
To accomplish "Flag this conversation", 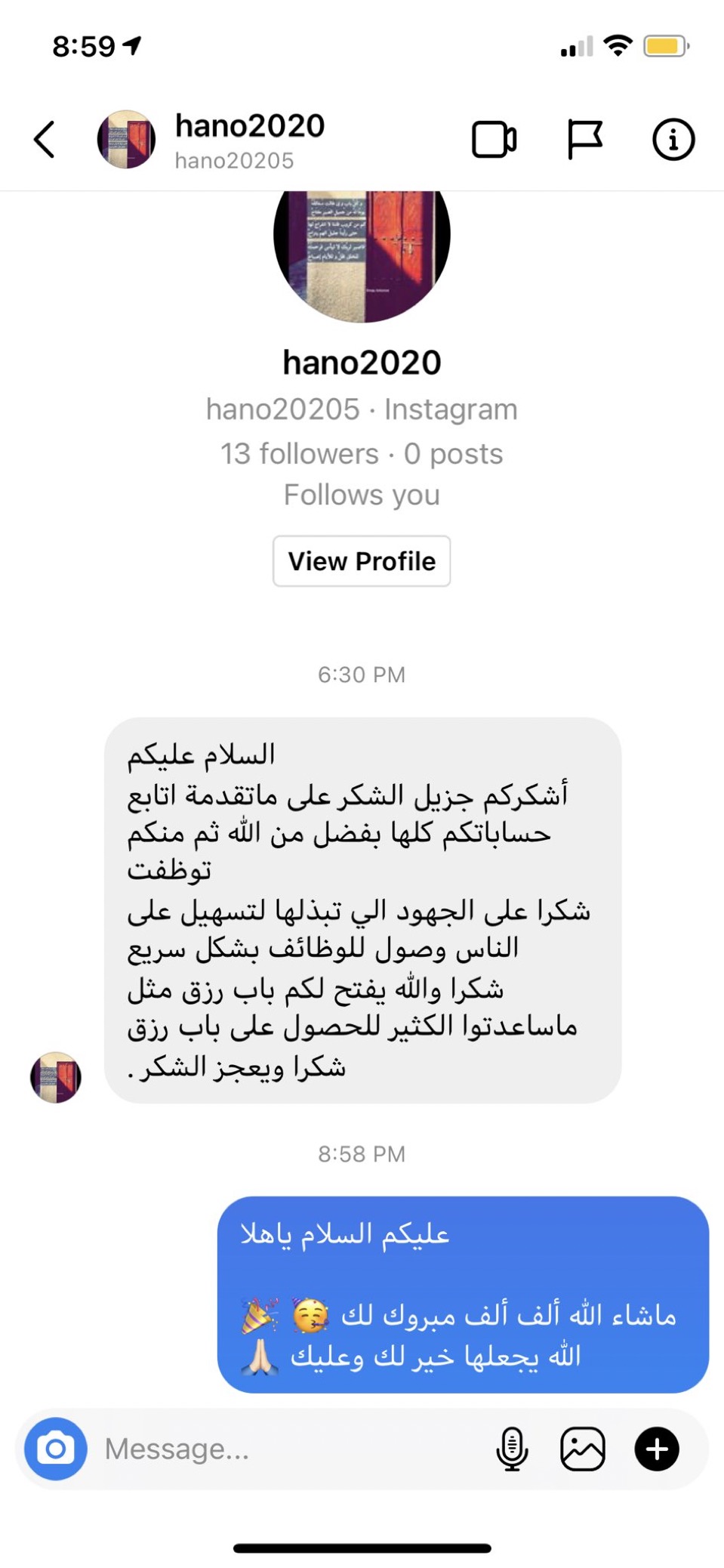I will coord(584,140).
